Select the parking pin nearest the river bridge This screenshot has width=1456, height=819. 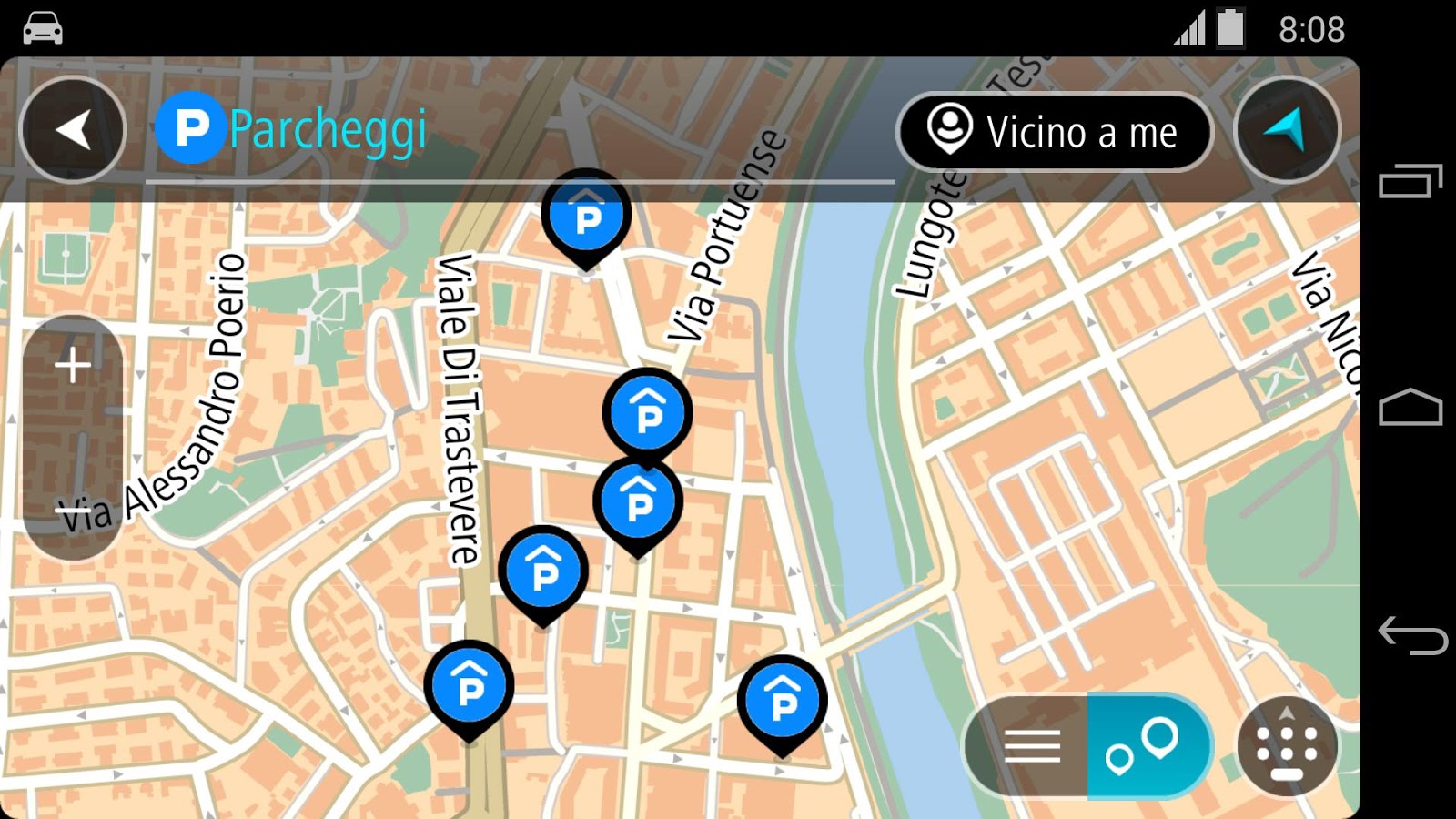tap(782, 702)
